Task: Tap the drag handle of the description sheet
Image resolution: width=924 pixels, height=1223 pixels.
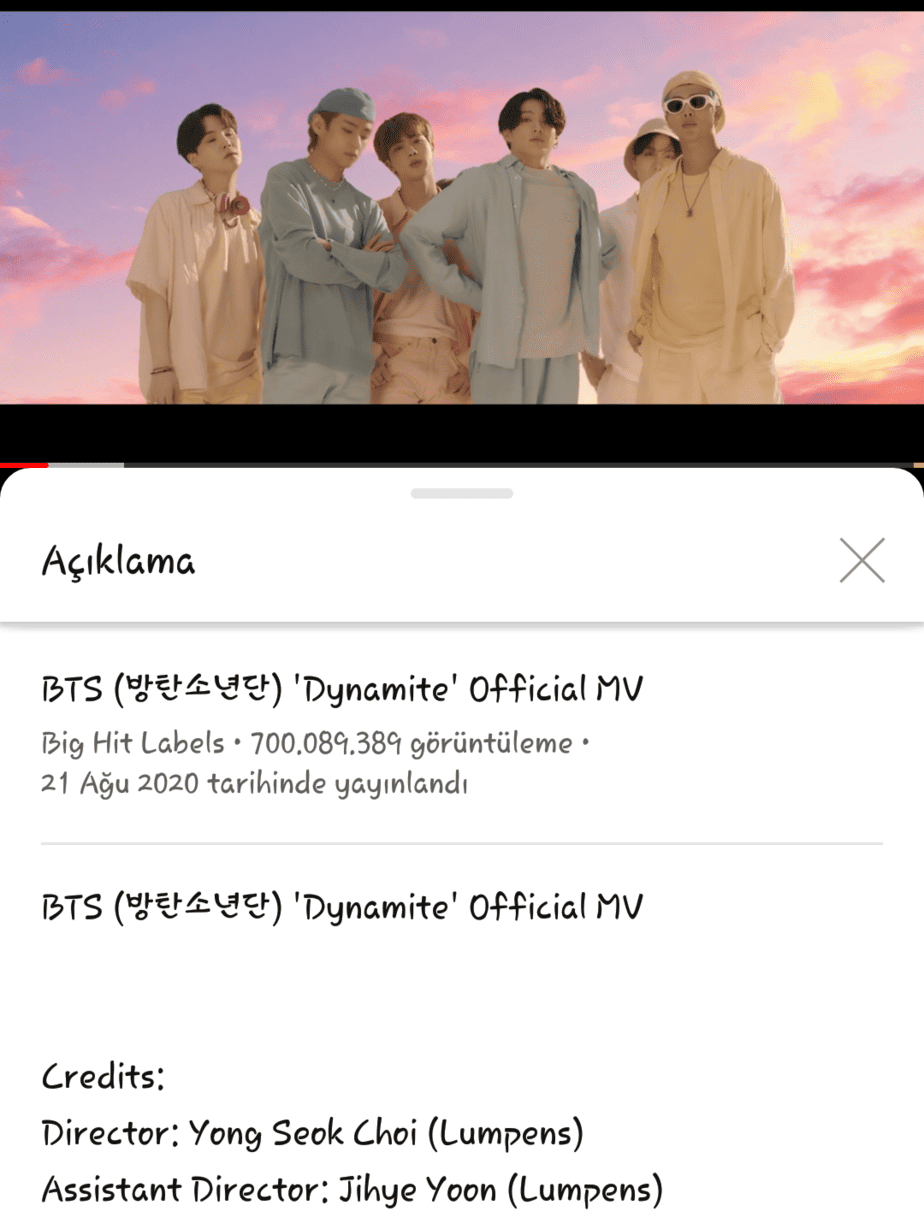Action: pyautogui.click(x=462, y=493)
